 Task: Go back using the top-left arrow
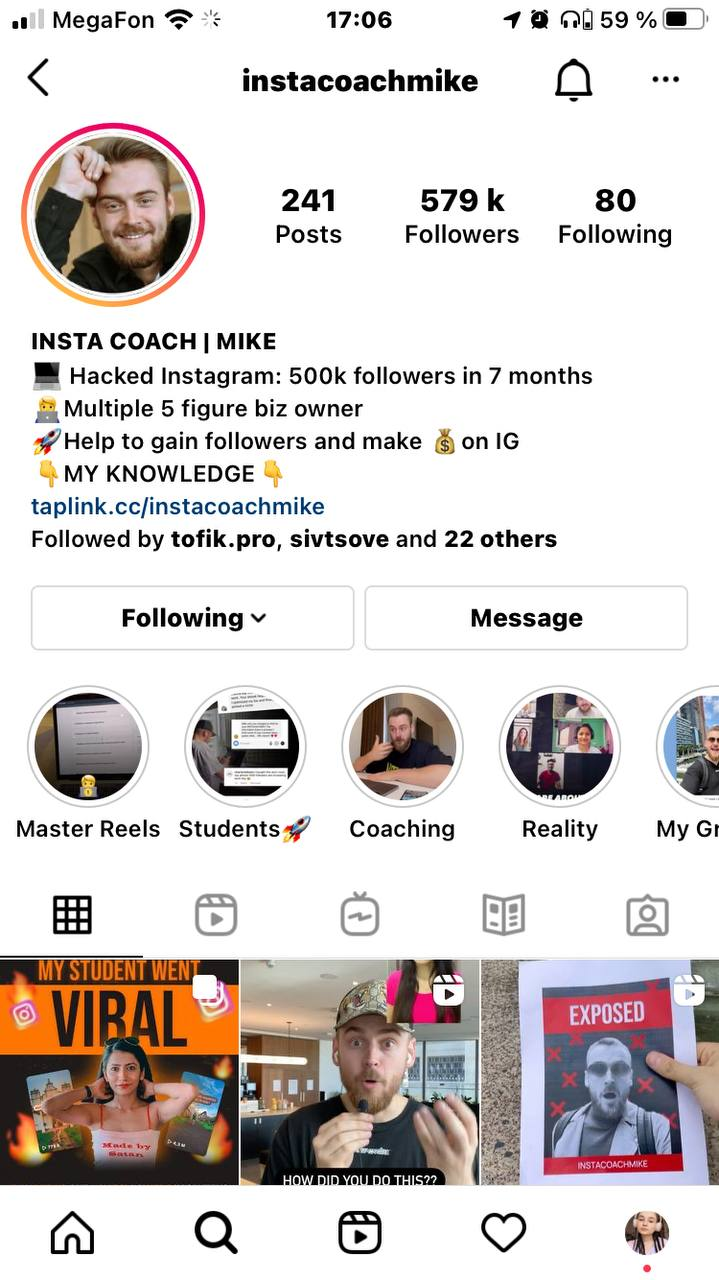click(x=38, y=78)
